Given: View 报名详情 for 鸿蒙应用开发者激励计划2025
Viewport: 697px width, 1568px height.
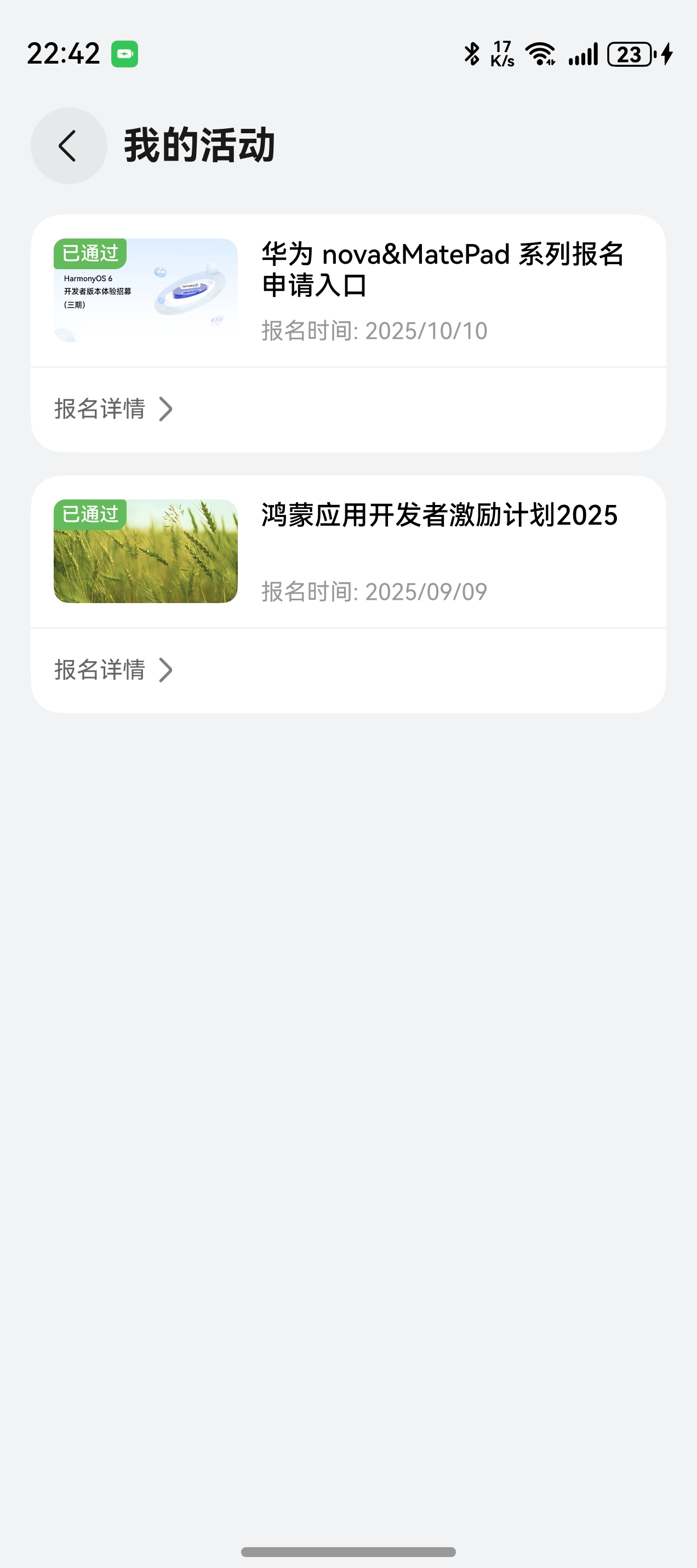Looking at the screenshot, I should 114,670.
